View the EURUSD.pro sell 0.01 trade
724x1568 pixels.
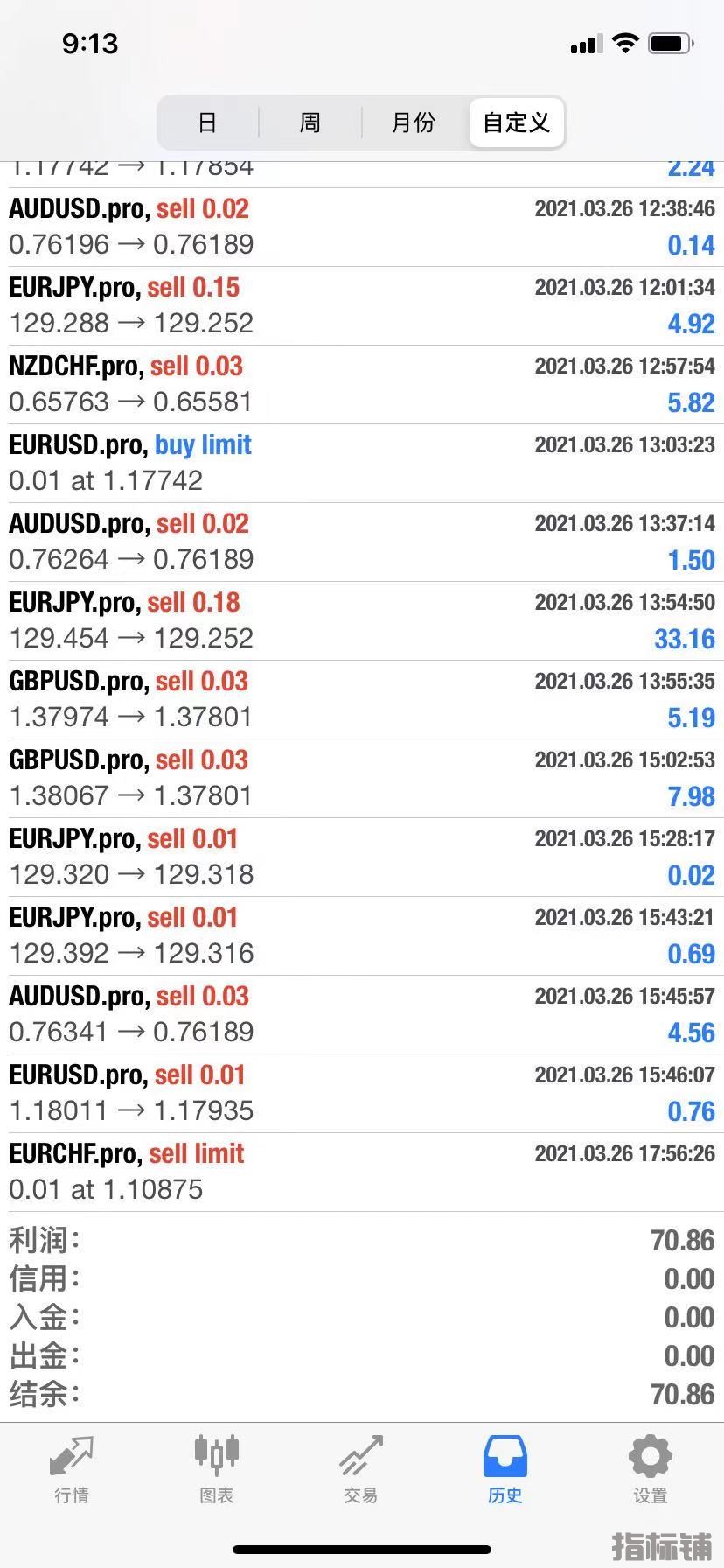[x=362, y=1093]
